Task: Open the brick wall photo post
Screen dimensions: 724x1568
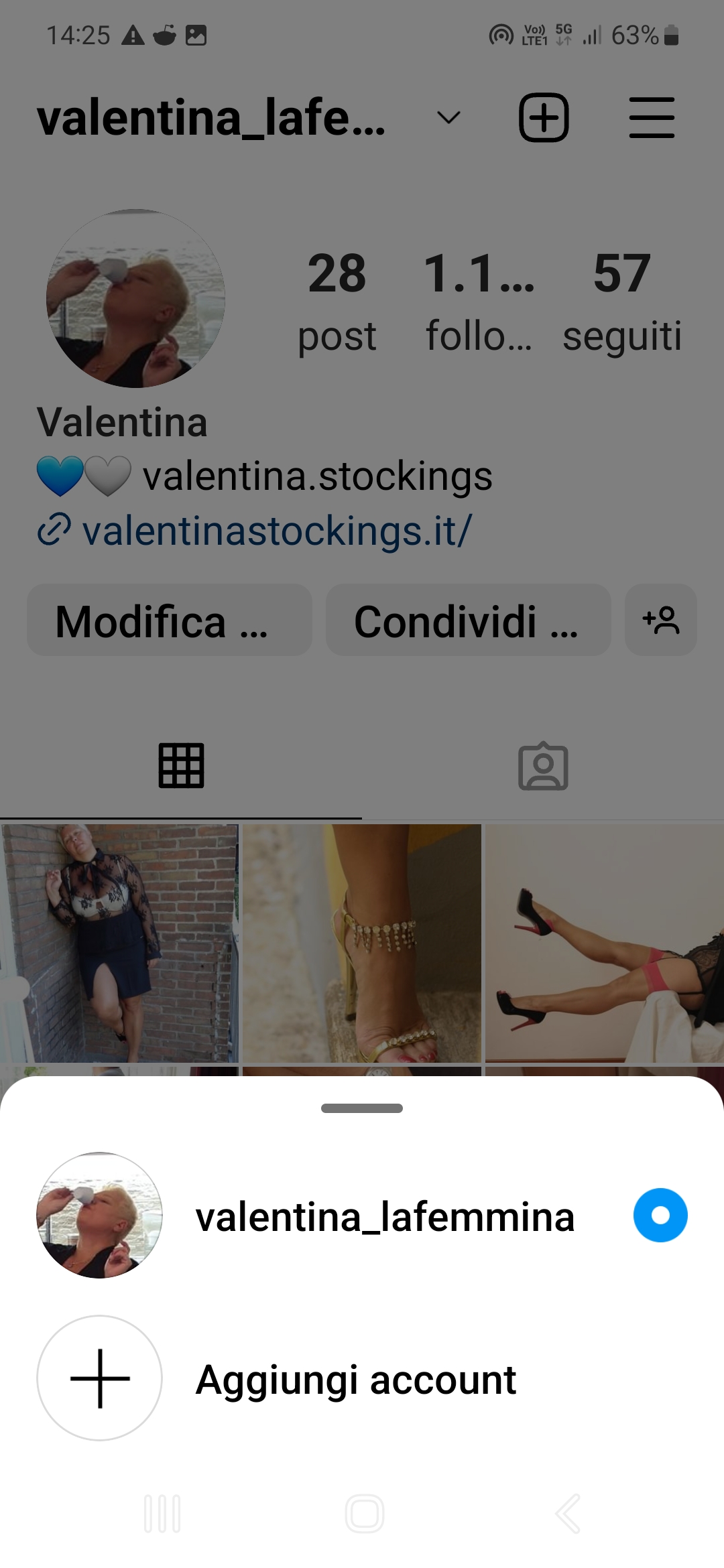Action: 119,943
